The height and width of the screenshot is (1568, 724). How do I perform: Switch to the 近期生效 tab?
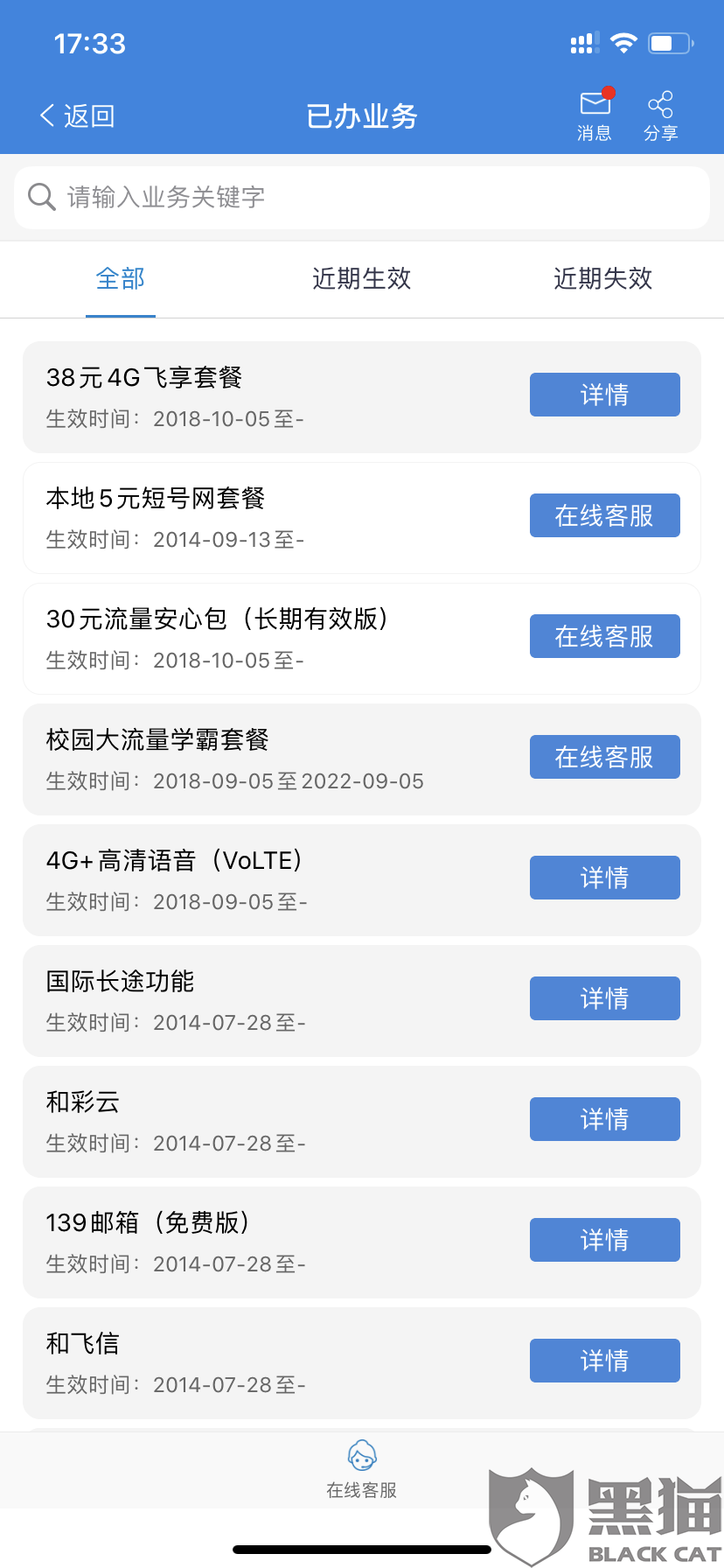click(x=361, y=279)
